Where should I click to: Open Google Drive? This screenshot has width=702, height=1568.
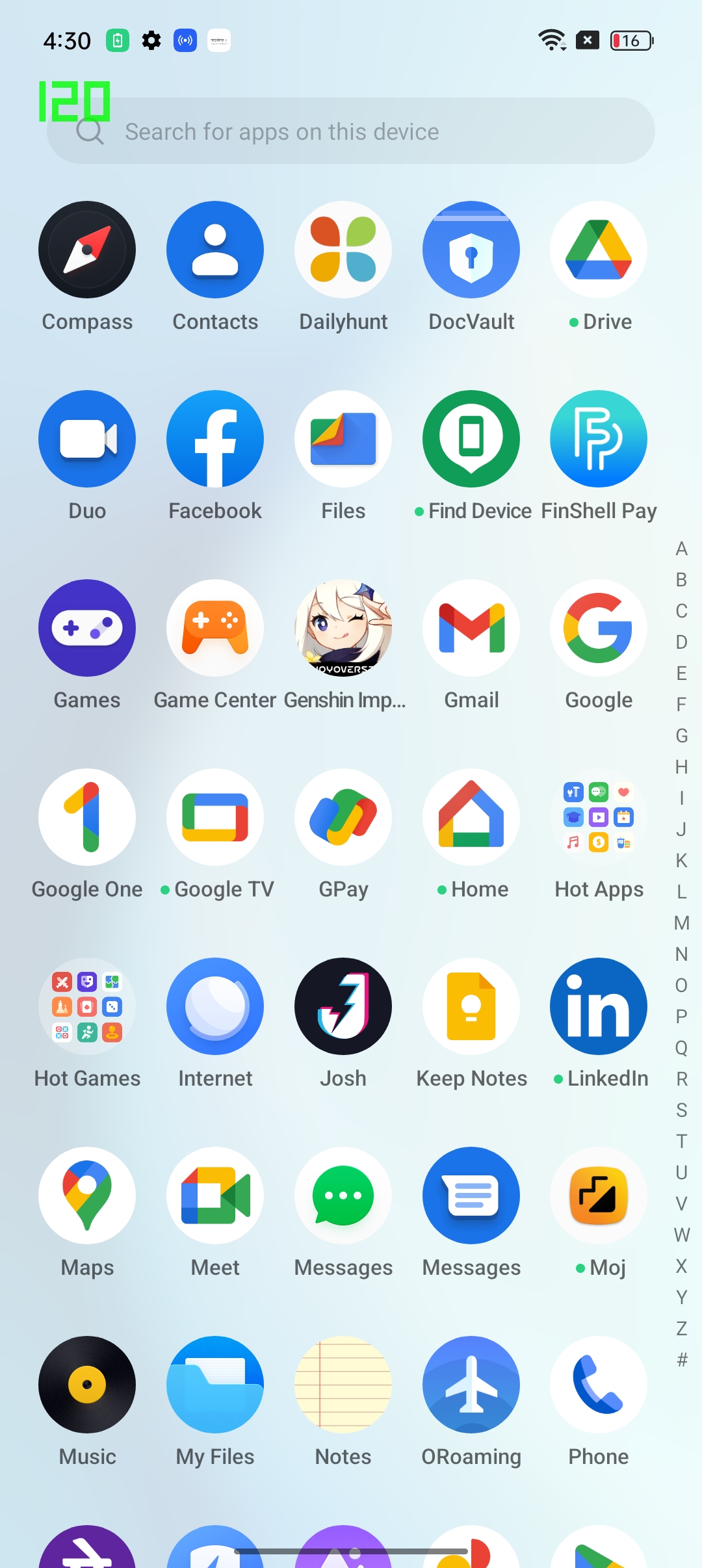(599, 250)
